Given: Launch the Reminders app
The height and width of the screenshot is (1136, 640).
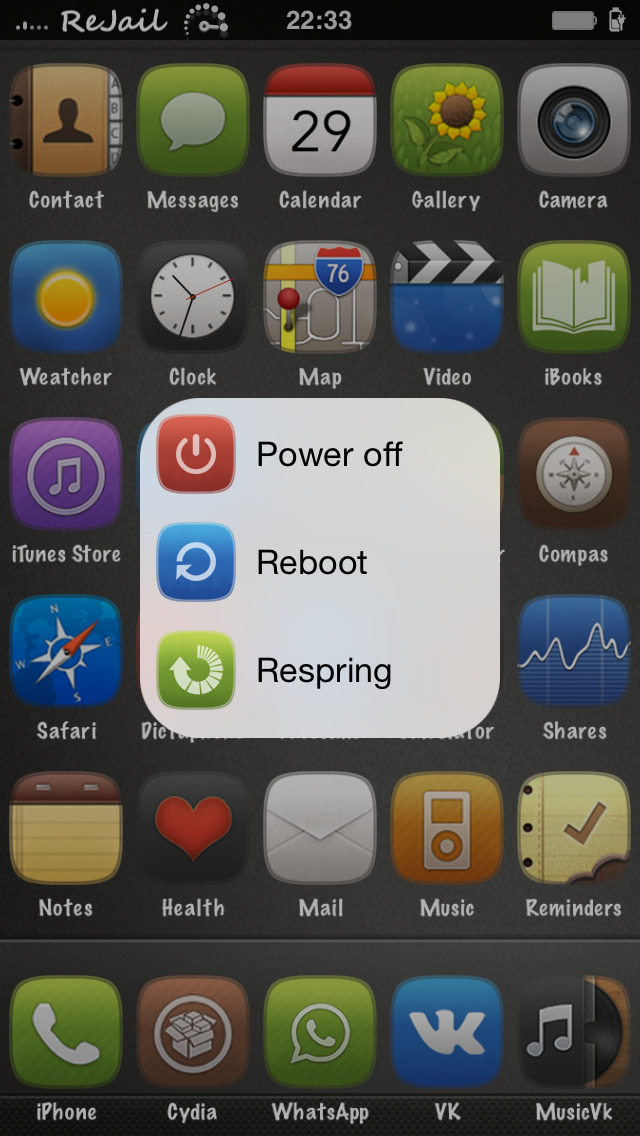Looking at the screenshot, I should [573, 829].
